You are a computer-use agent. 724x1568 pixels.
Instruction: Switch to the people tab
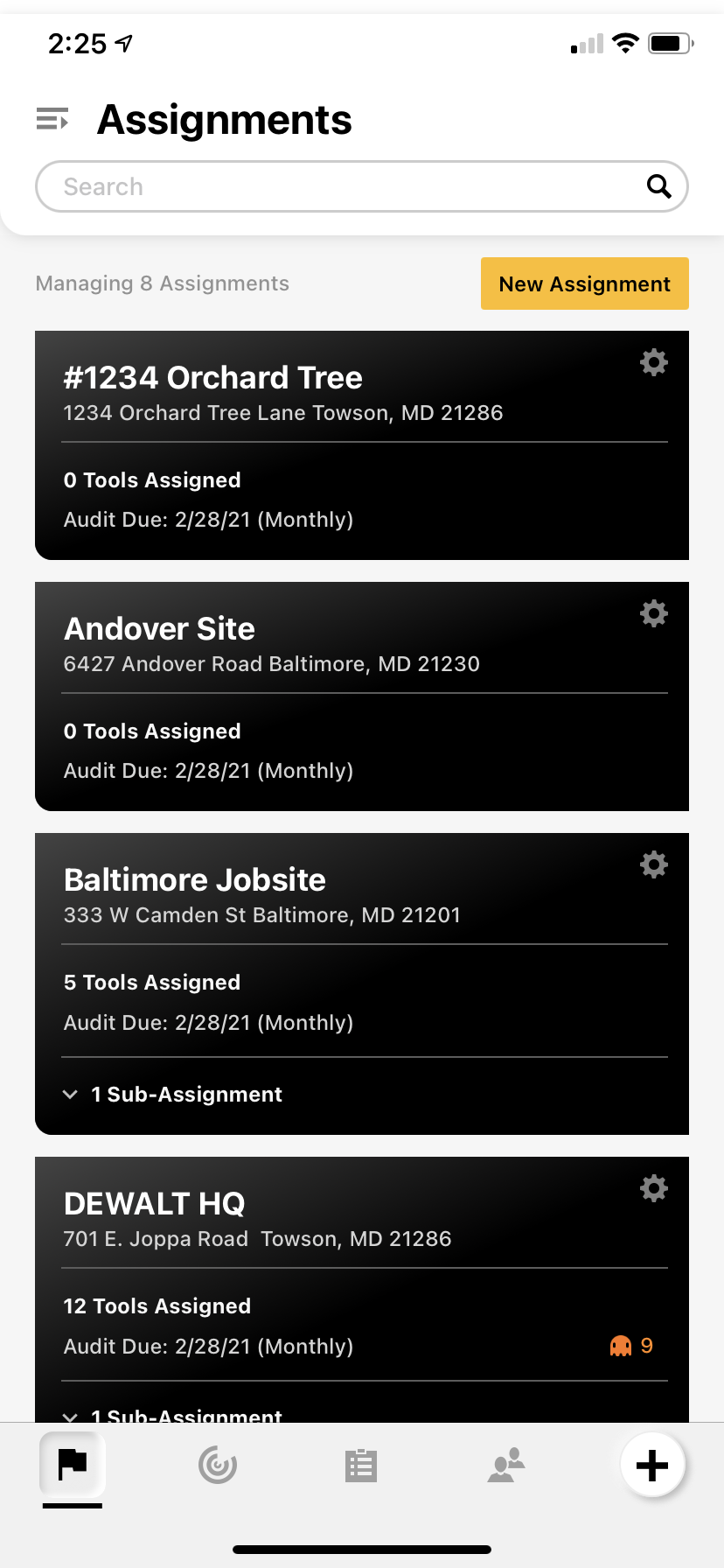[x=506, y=1465]
